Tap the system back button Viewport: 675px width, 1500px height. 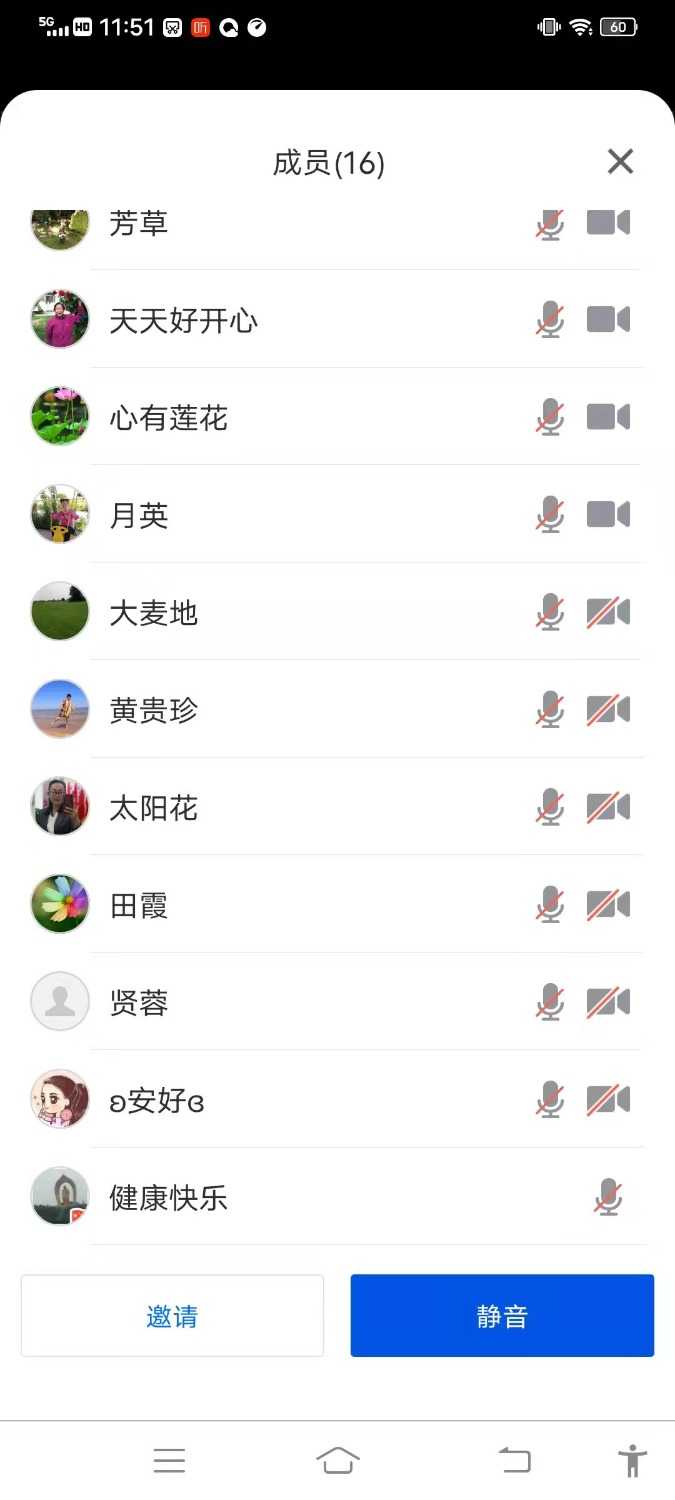pyautogui.click(x=515, y=1461)
